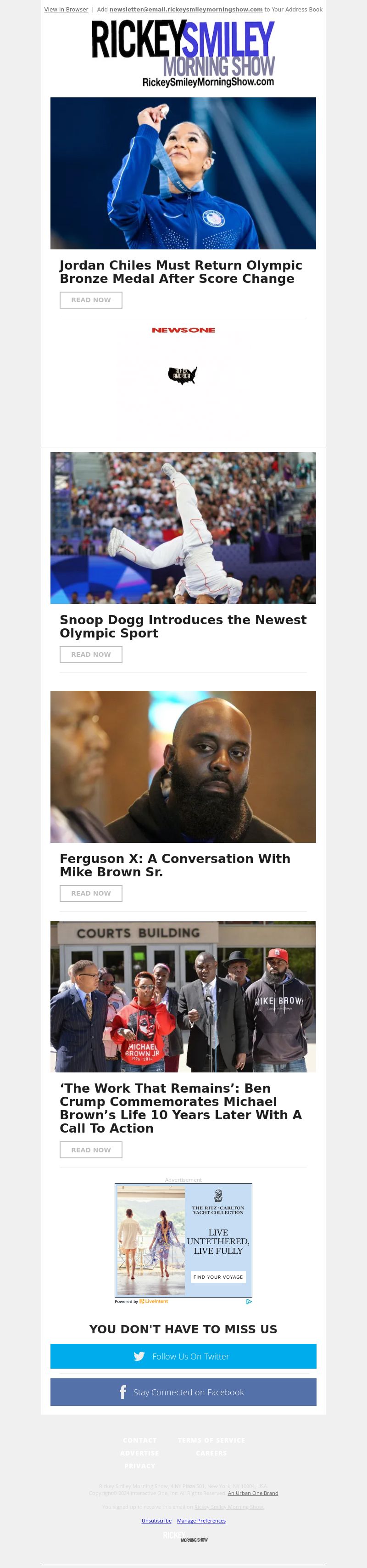The width and height of the screenshot is (367, 1568).
Task: Tap Read Now under Ferguson X article
Action: (x=90, y=894)
